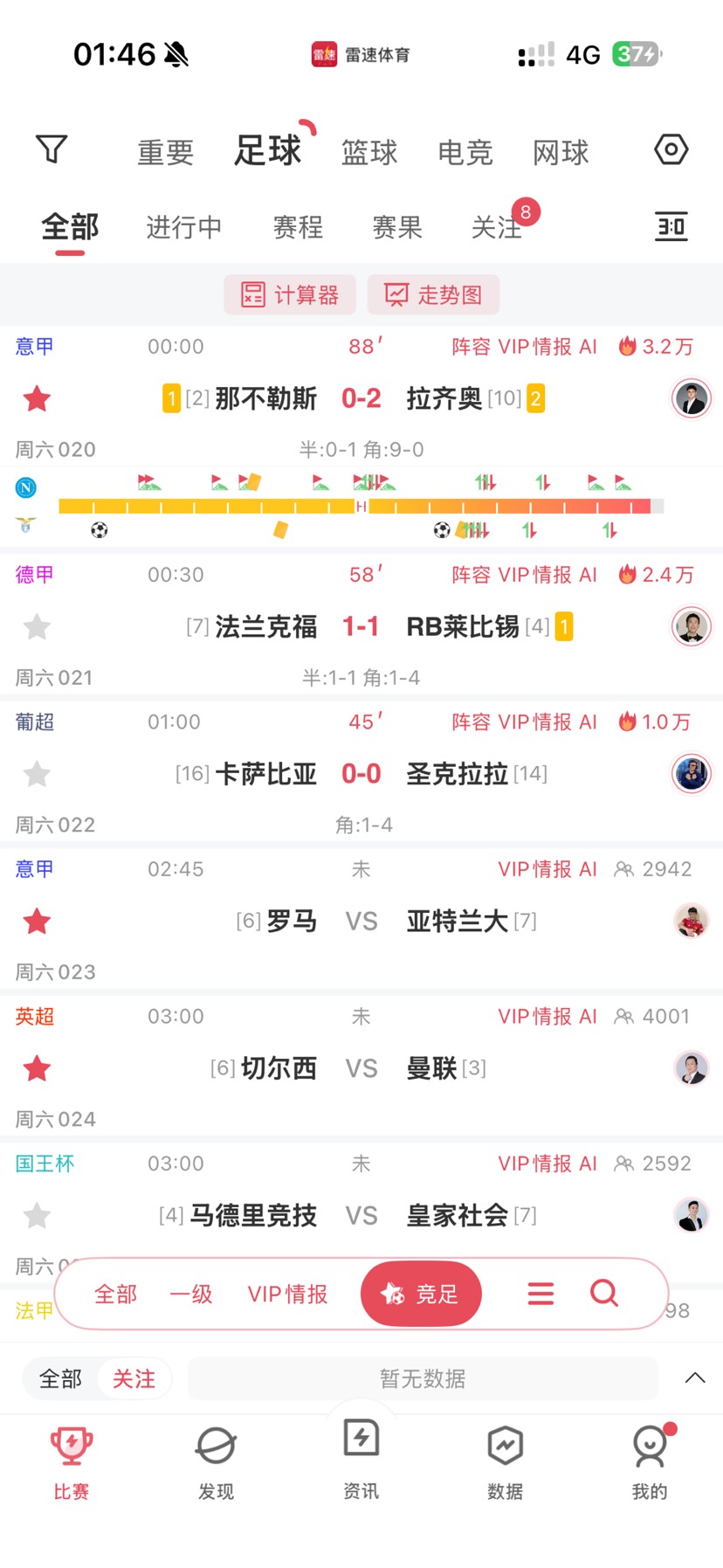Open the 赛果 results tab
This screenshot has height=1568, width=723.
[397, 226]
